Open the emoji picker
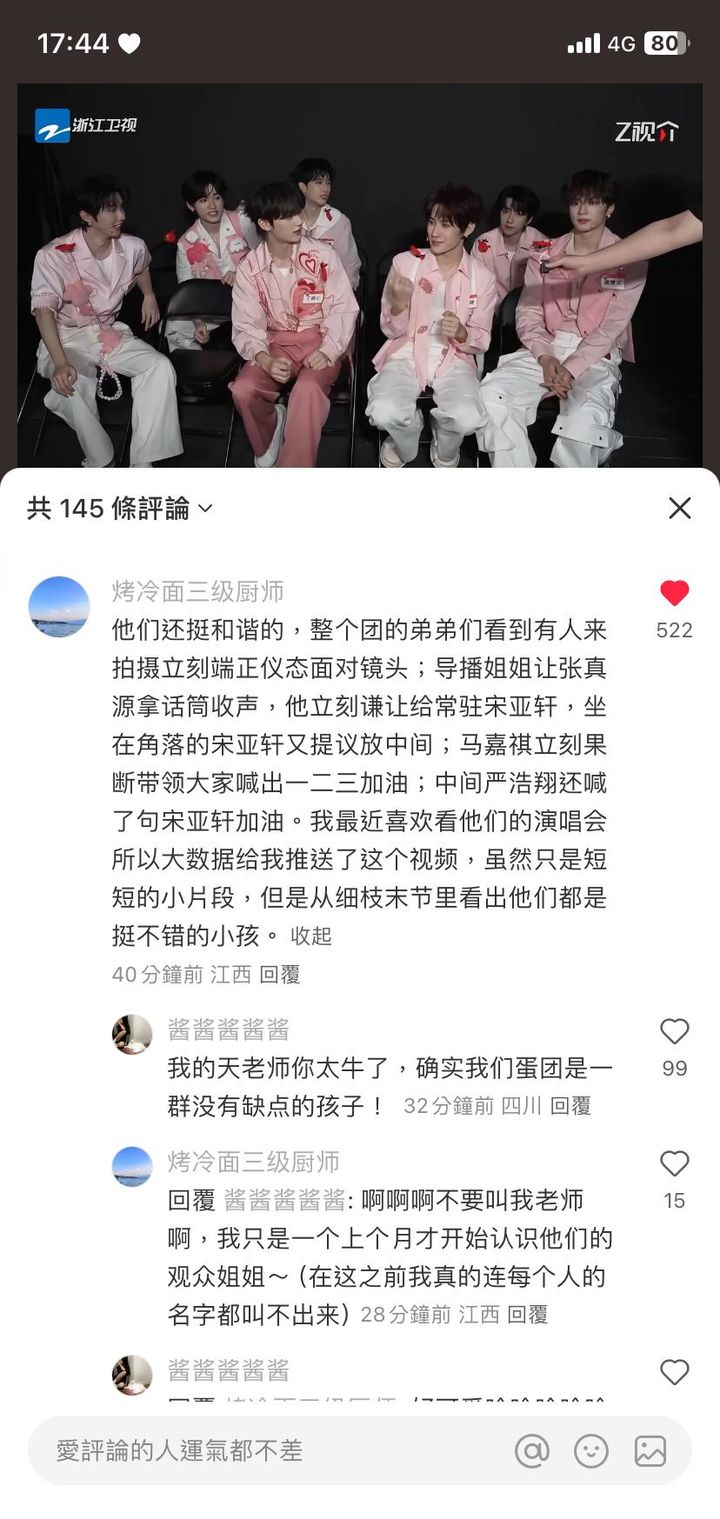The height and width of the screenshot is (1519, 720). (591, 1450)
